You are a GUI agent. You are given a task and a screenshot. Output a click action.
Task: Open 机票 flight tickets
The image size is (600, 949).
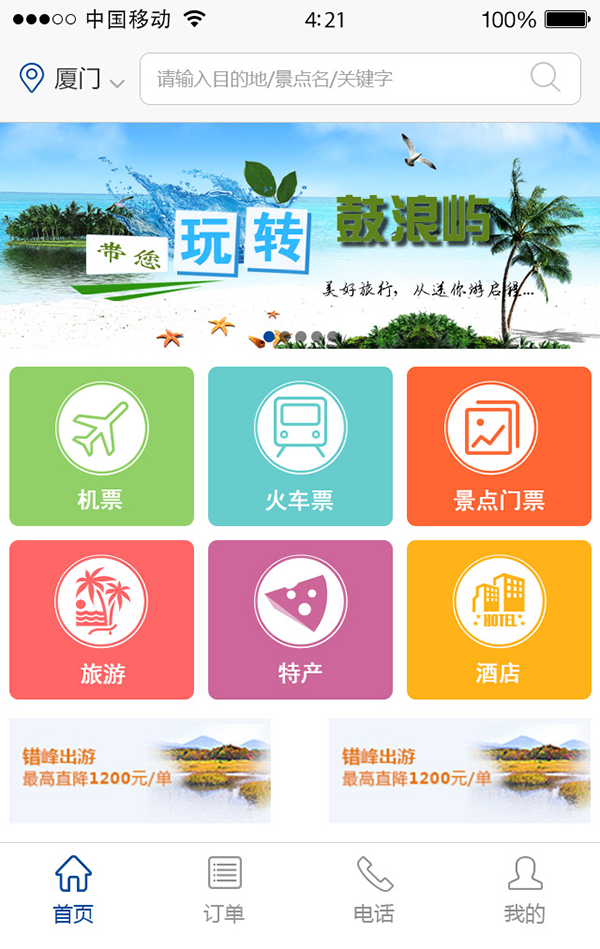[101, 446]
